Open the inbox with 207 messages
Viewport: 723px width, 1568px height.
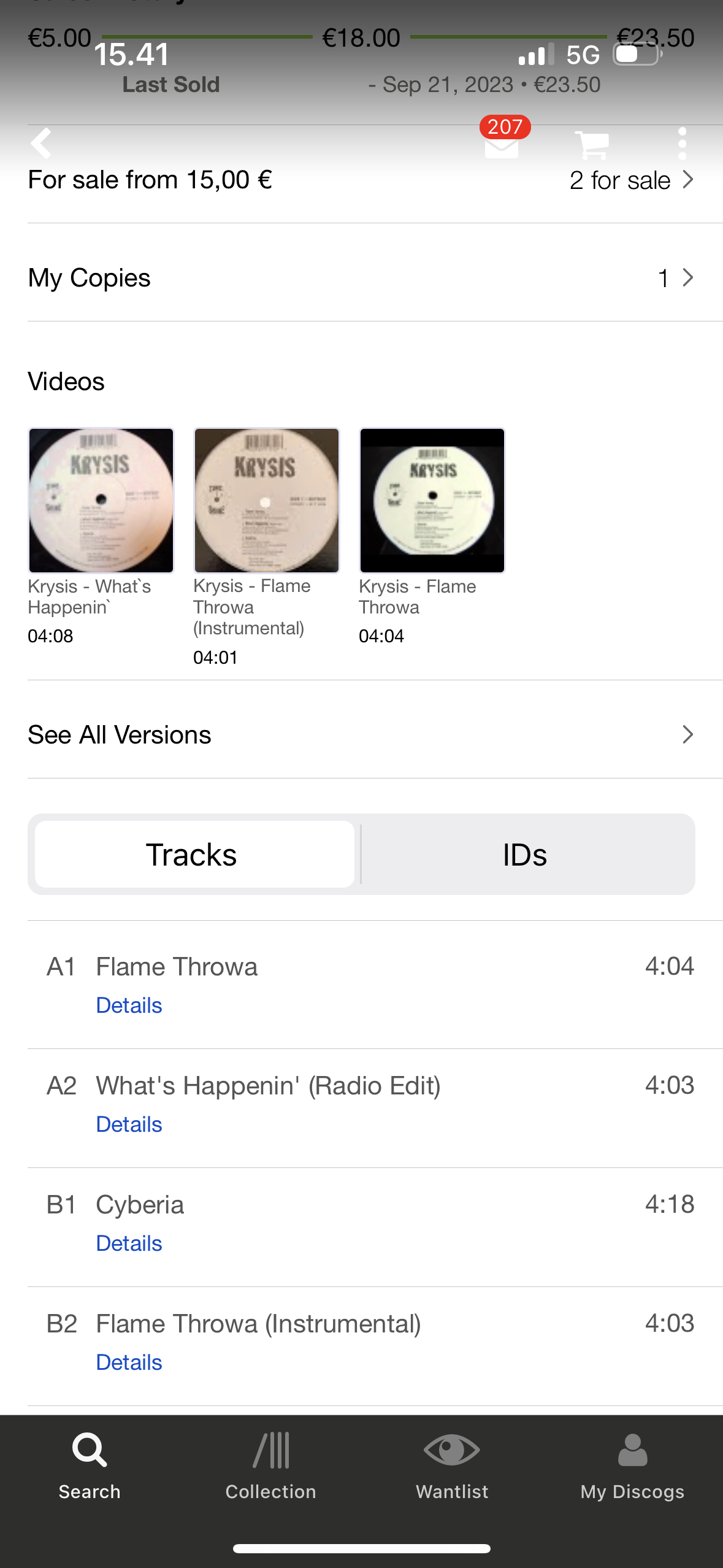pyautogui.click(x=502, y=144)
